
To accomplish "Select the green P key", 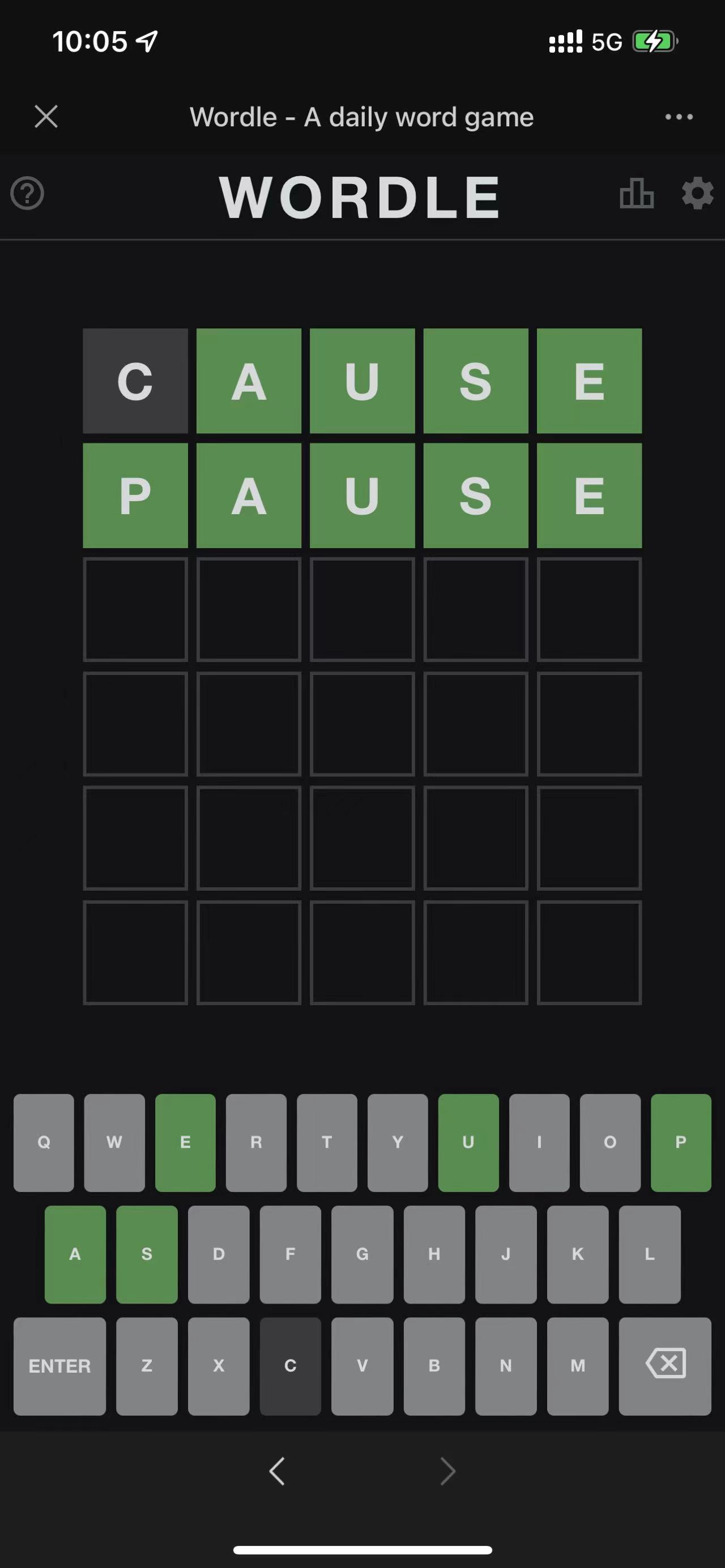I will [681, 1143].
